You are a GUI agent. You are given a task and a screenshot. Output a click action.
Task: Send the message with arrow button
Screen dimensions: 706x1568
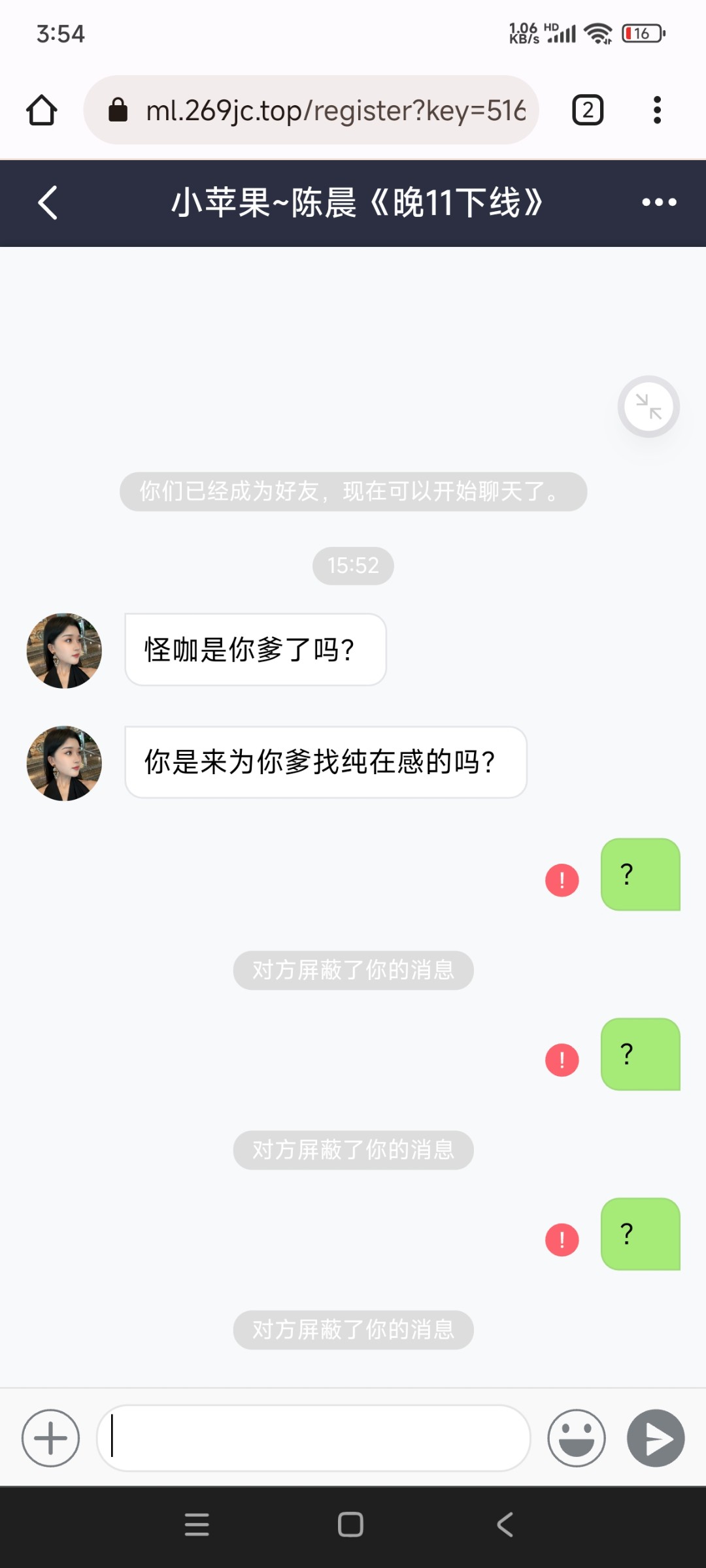(x=656, y=1438)
